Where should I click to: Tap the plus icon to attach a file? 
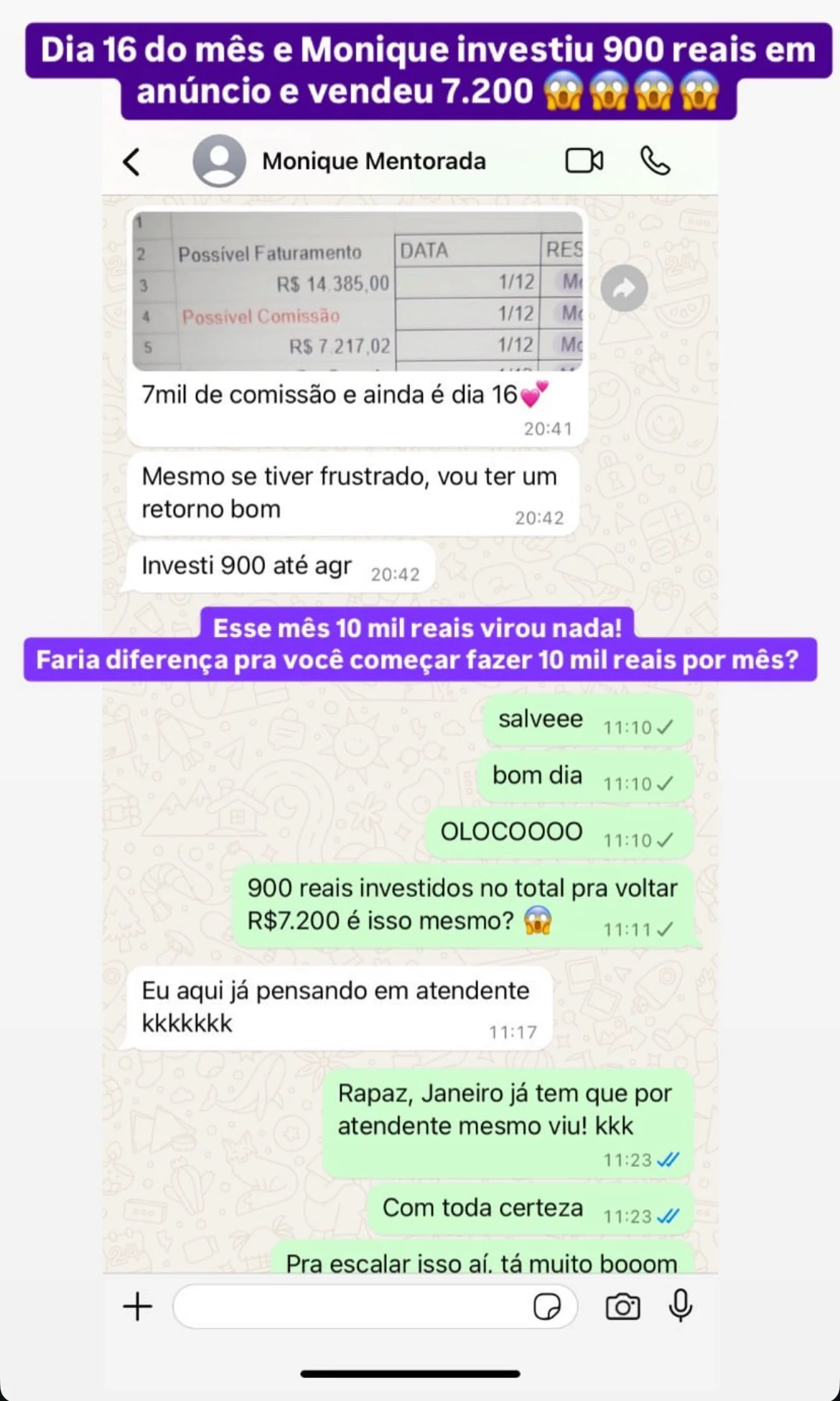click(138, 1306)
